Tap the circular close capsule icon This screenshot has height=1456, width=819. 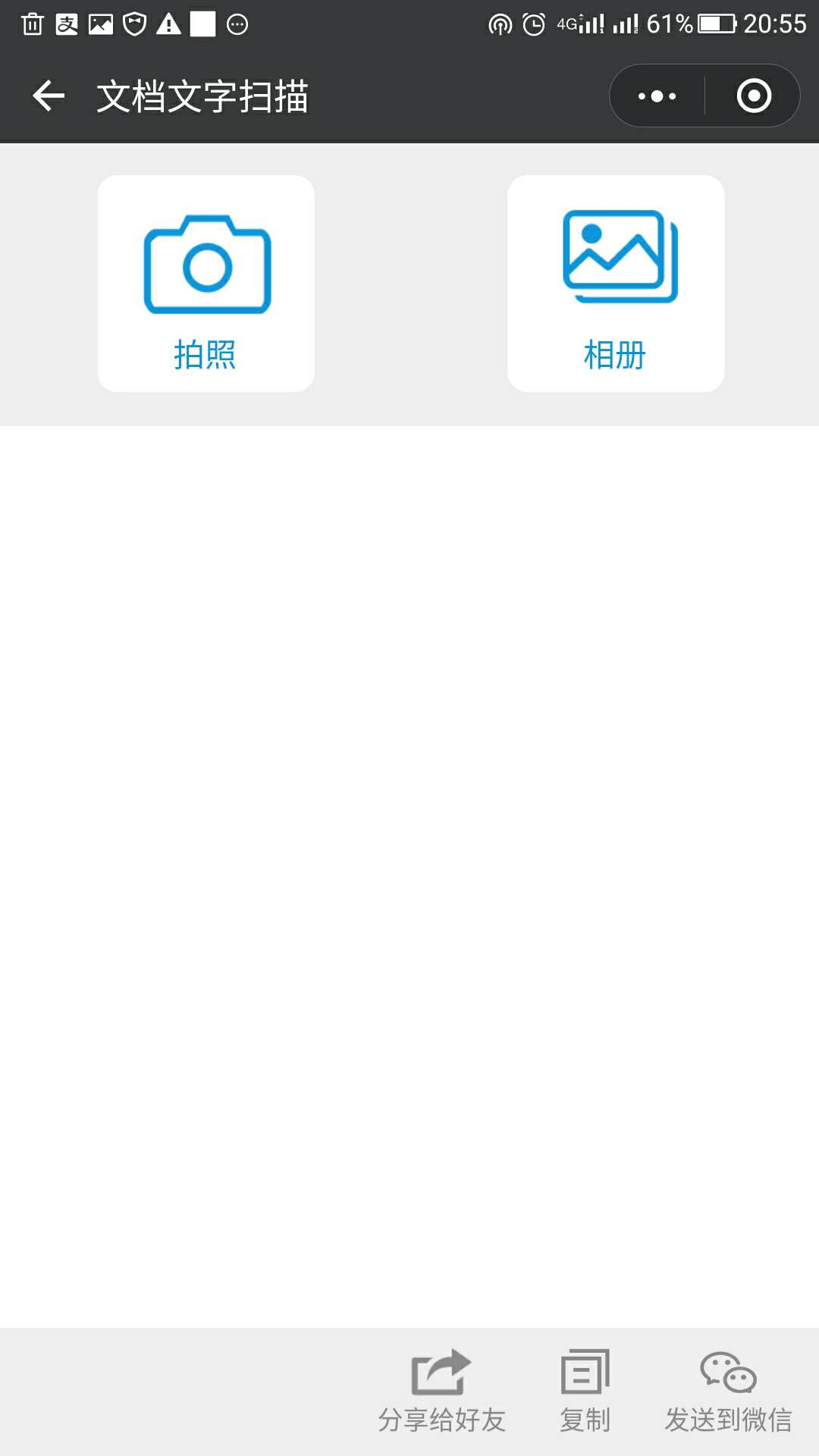tap(753, 95)
